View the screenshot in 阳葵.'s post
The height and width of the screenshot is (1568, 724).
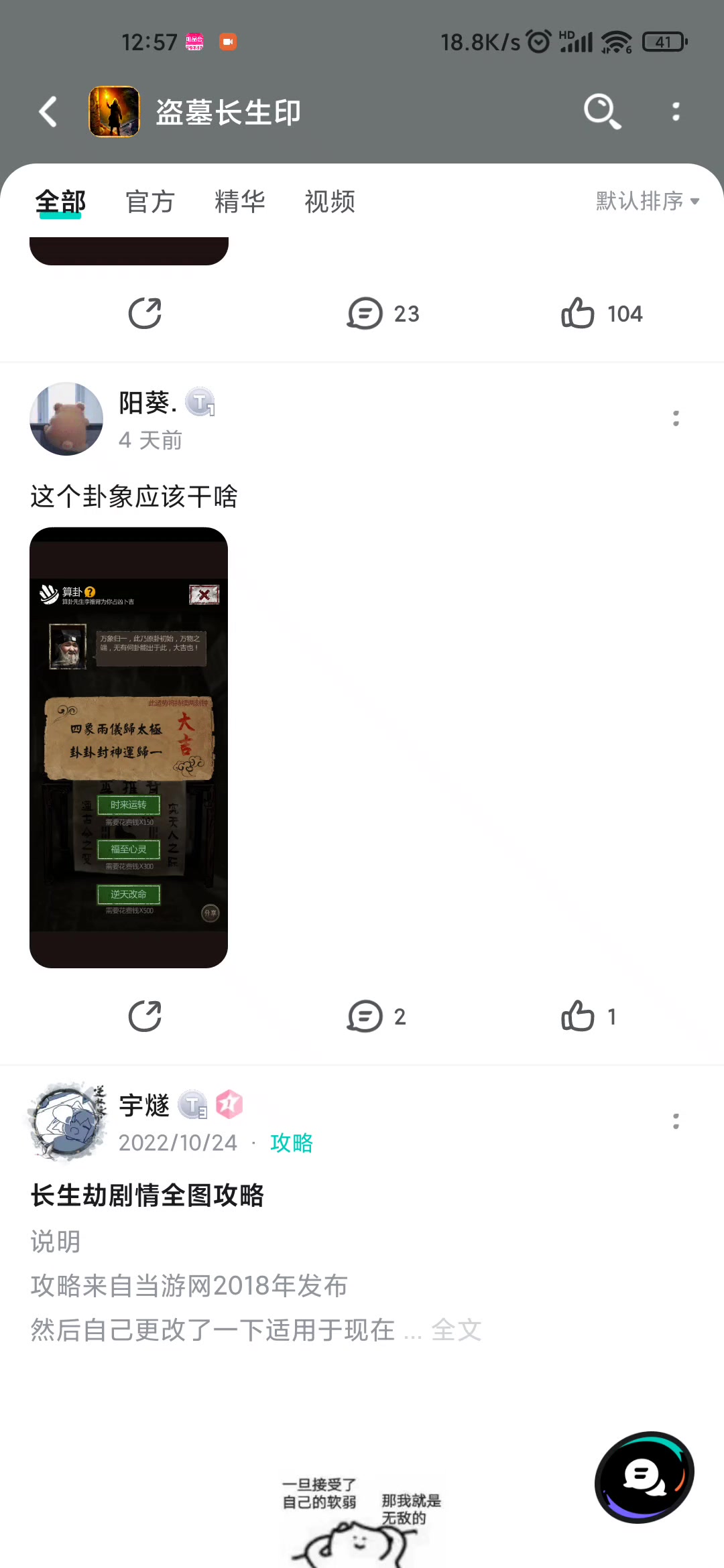tap(129, 748)
